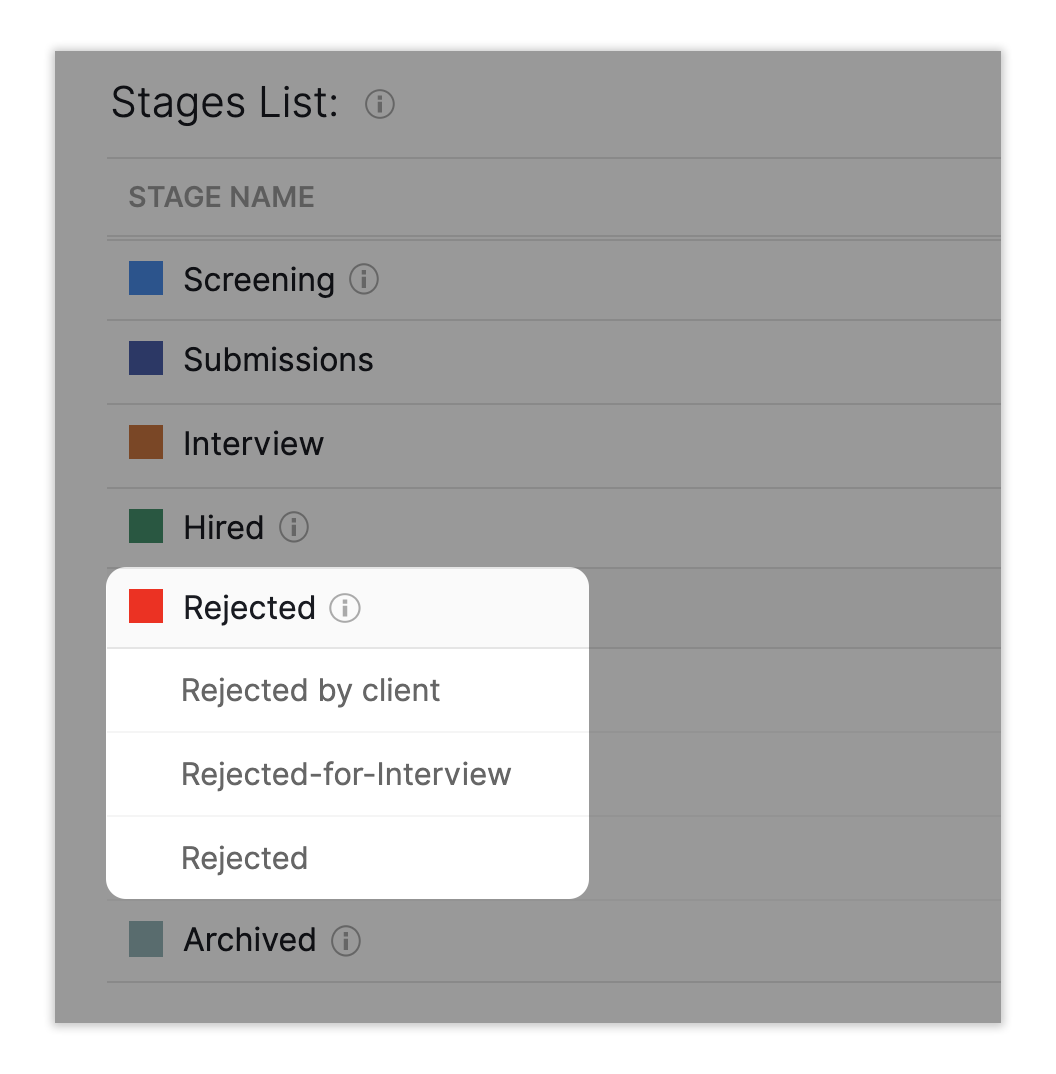Open the Screening stage row
Screen dimensions: 1056x1074
258,280
